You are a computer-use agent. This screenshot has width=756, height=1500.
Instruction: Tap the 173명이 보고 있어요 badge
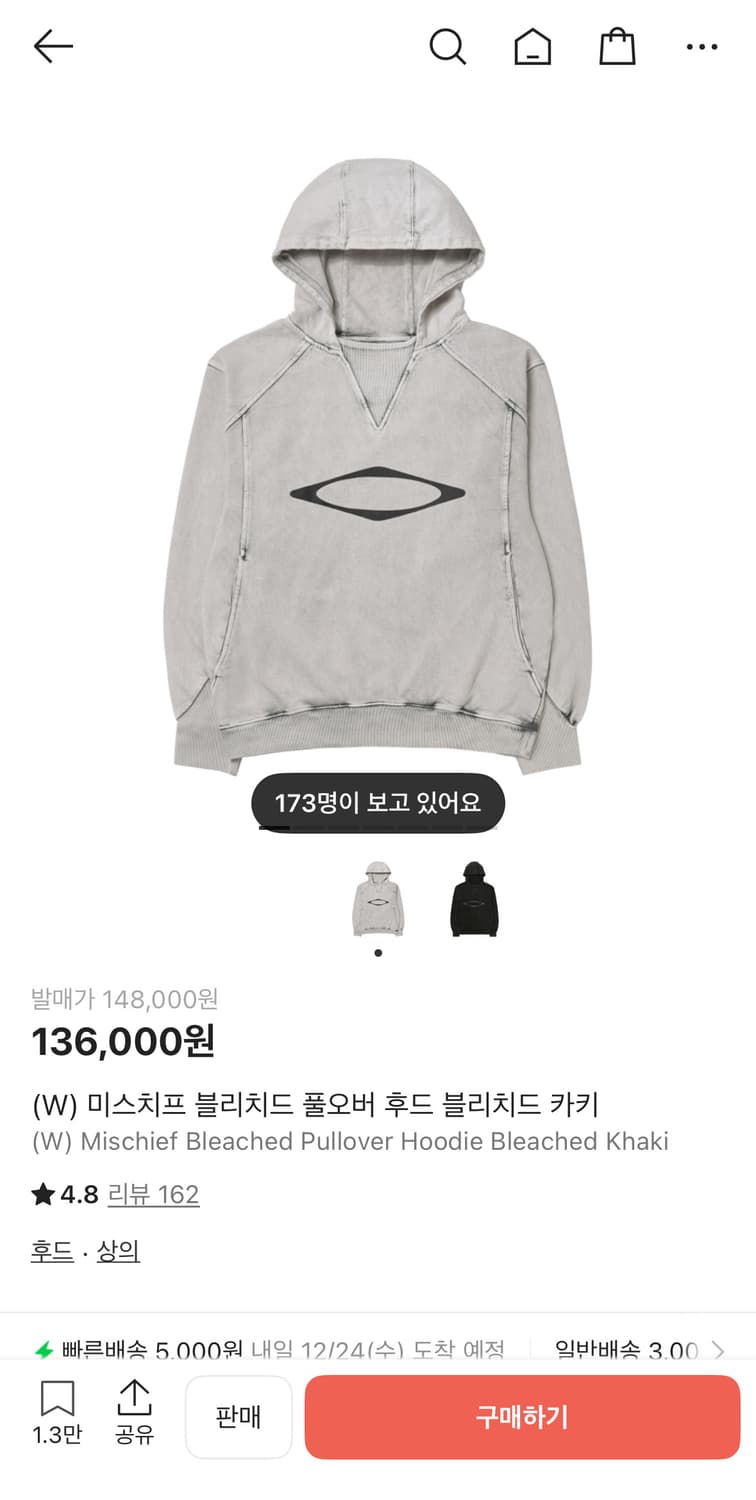click(378, 802)
